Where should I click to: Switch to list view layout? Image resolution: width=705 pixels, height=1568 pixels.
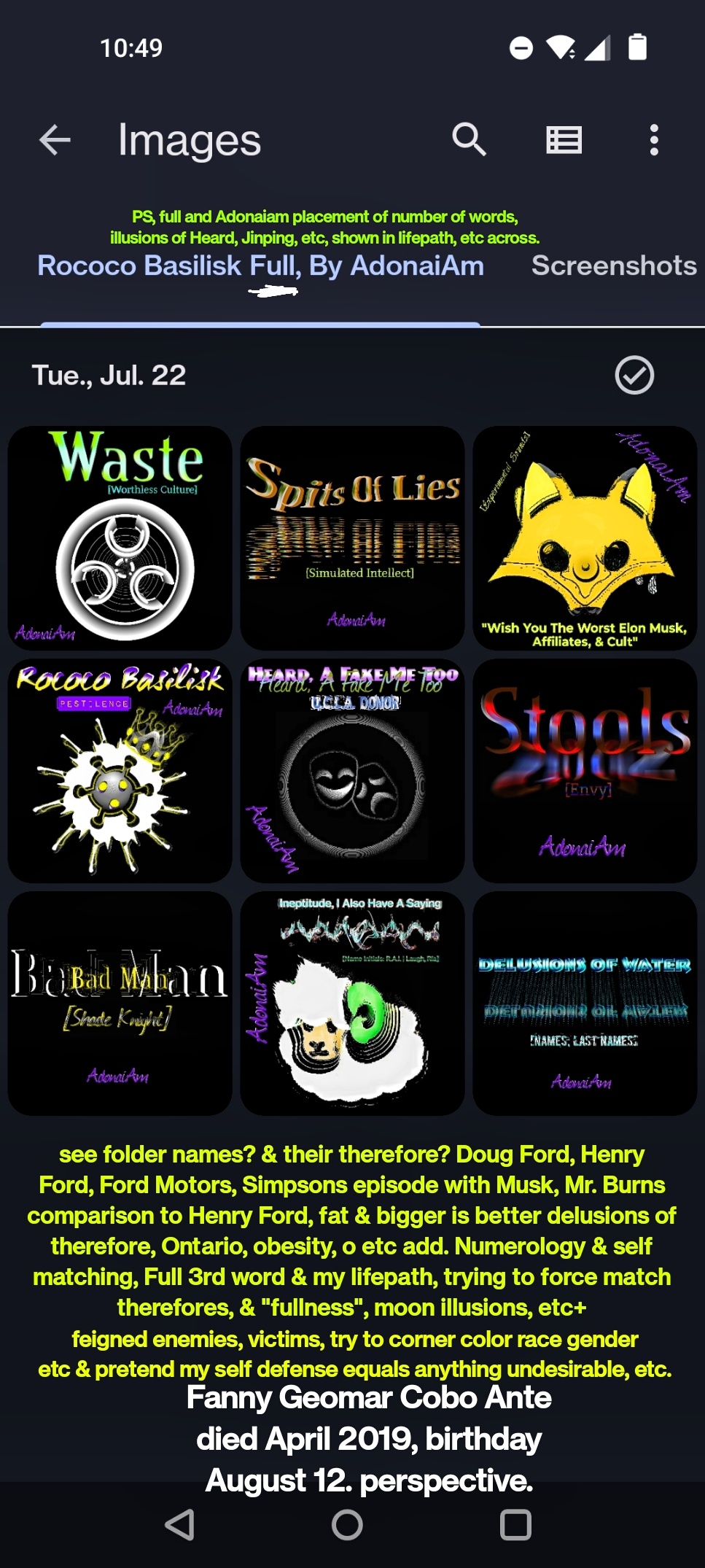click(564, 140)
